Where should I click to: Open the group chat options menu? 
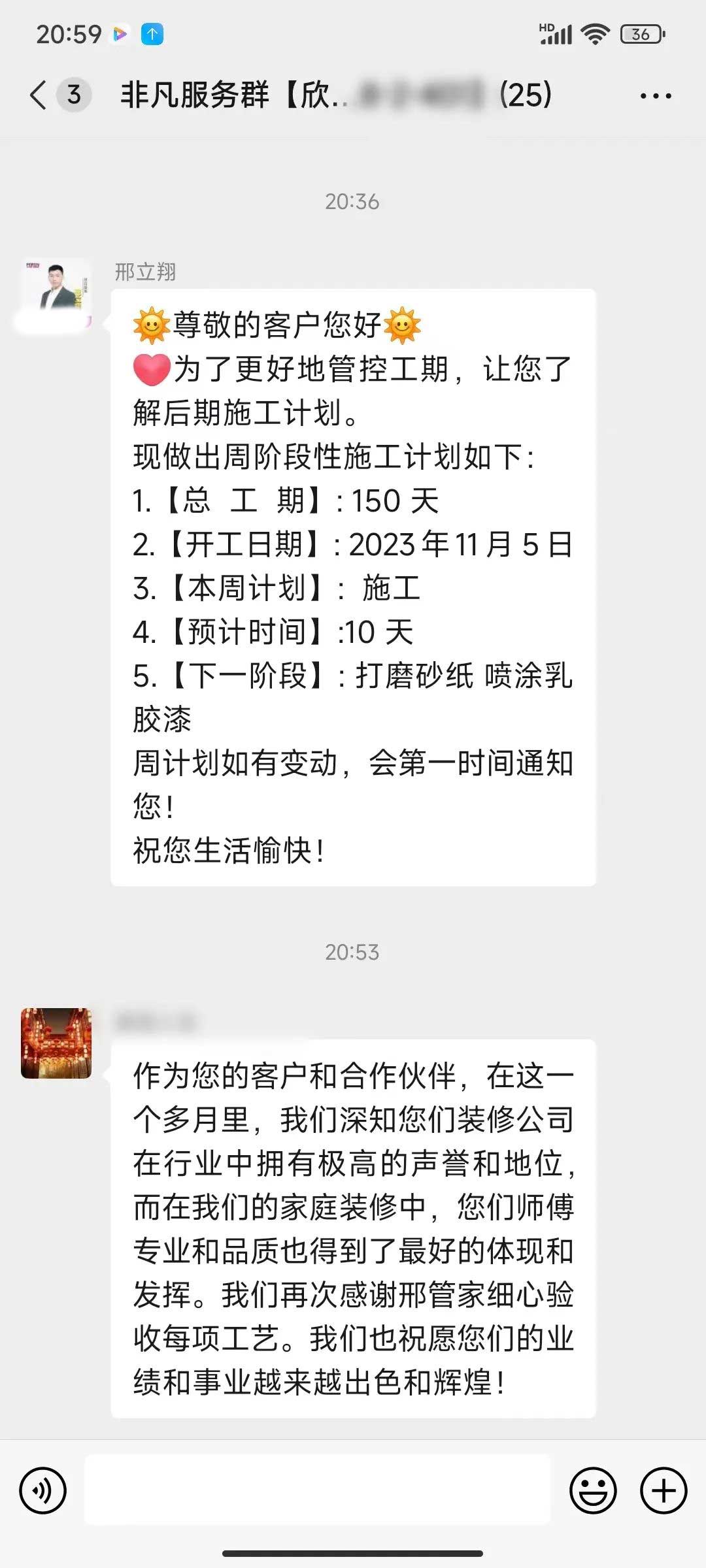point(655,96)
